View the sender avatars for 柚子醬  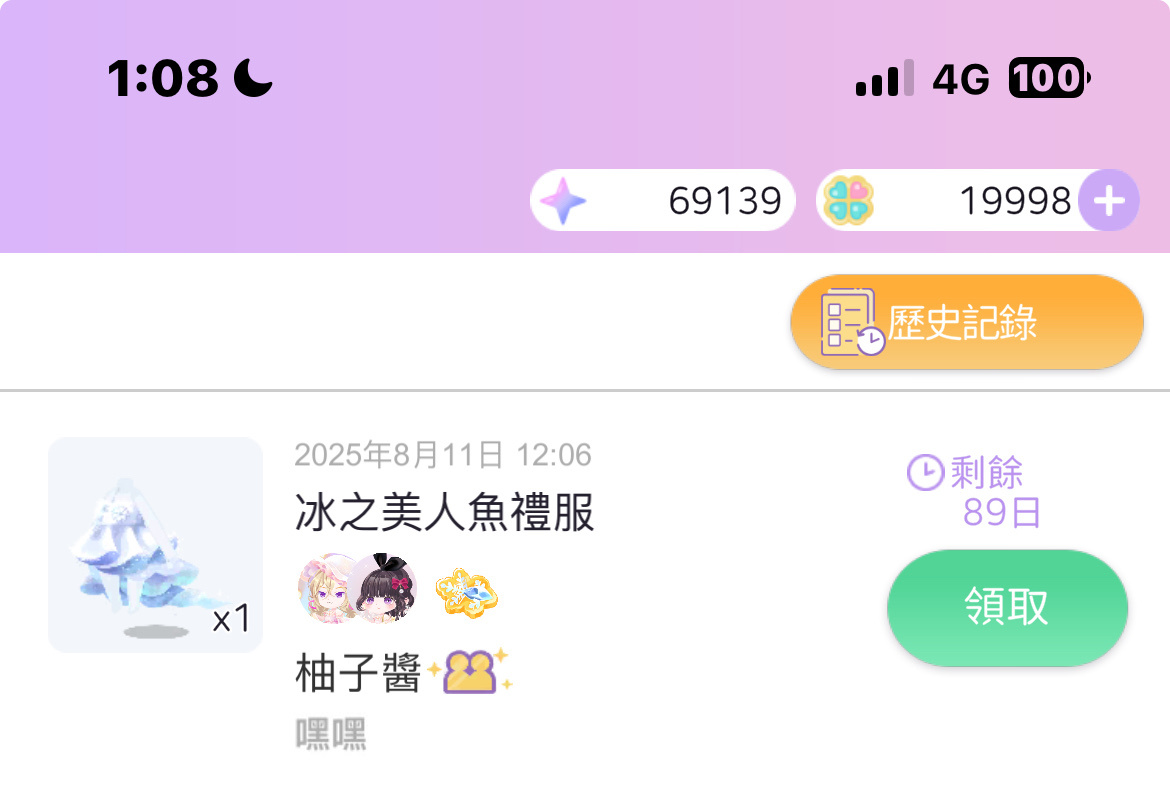[357, 589]
